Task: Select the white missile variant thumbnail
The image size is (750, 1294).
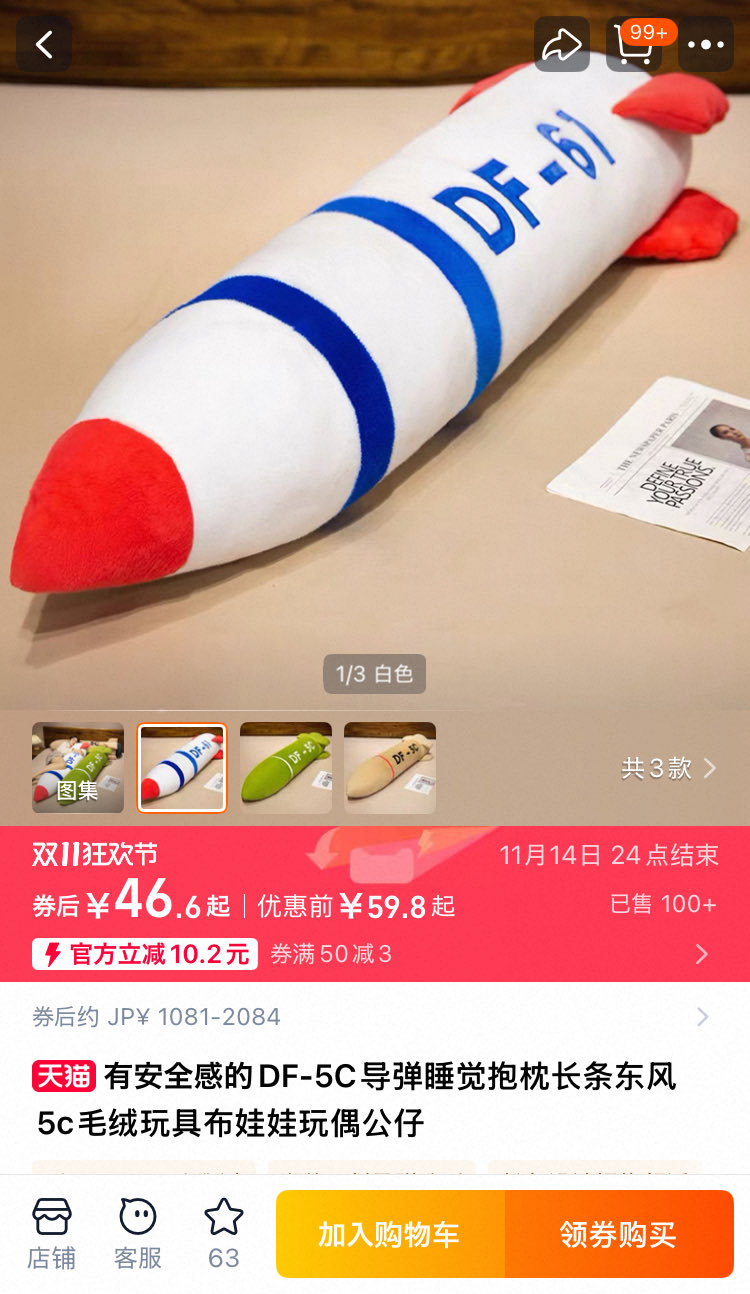Action: point(182,767)
